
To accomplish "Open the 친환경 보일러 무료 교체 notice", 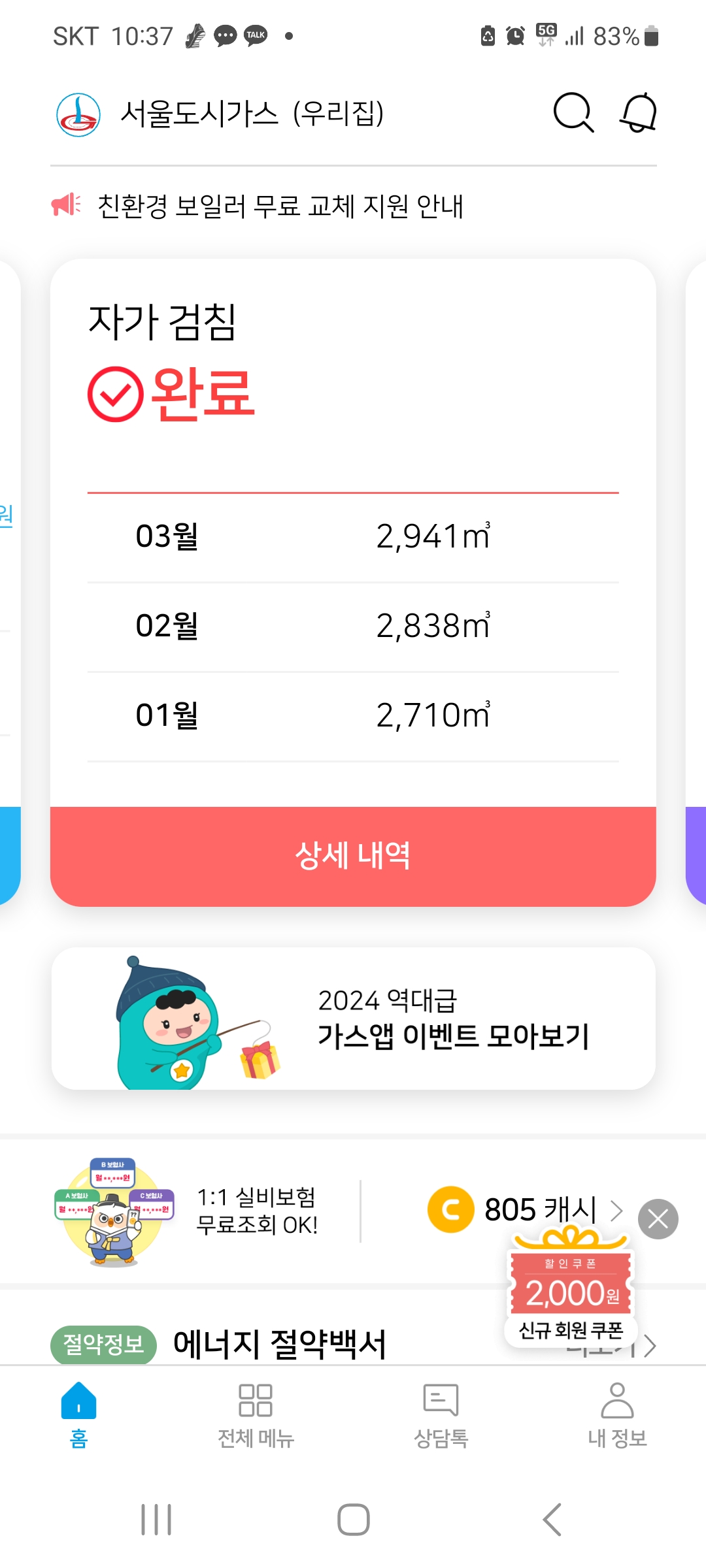I will click(x=280, y=206).
